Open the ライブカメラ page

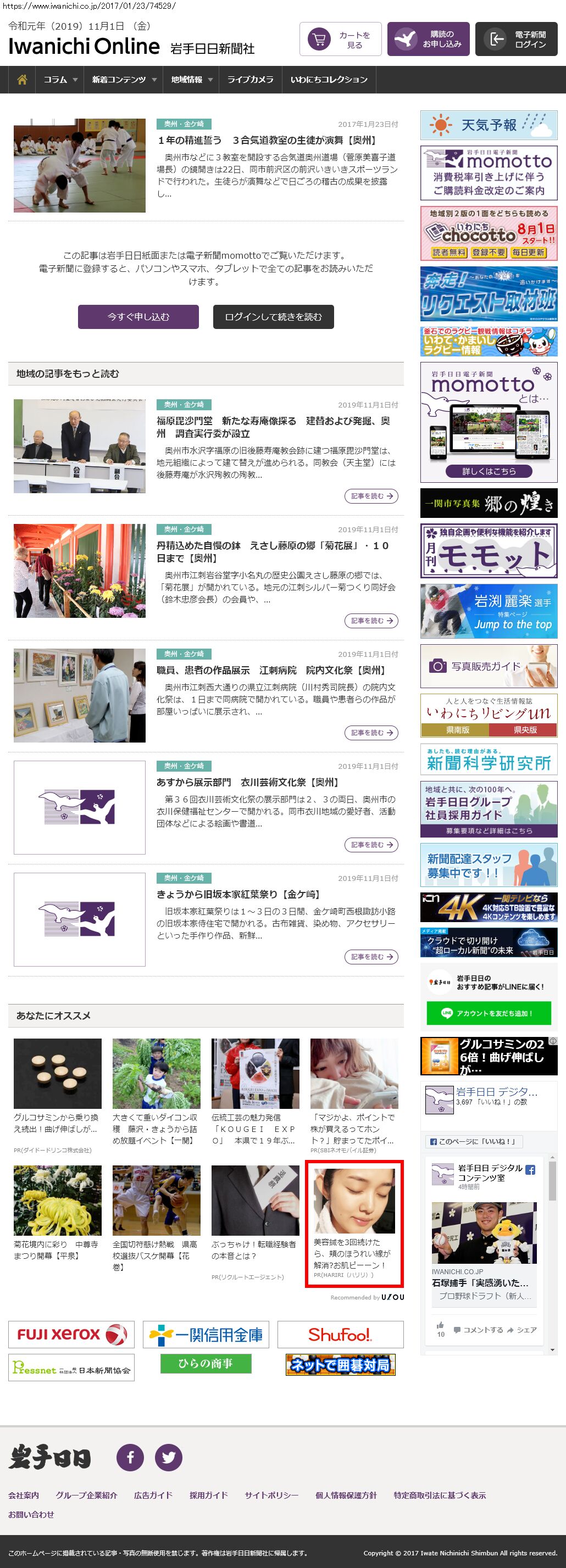click(x=251, y=80)
